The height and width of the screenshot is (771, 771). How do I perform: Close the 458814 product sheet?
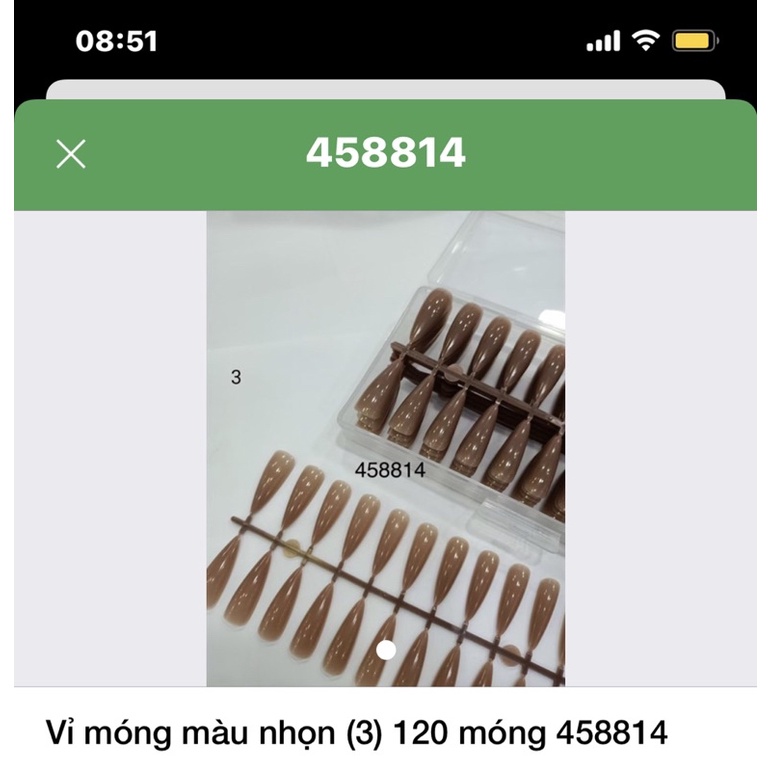click(71, 154)
